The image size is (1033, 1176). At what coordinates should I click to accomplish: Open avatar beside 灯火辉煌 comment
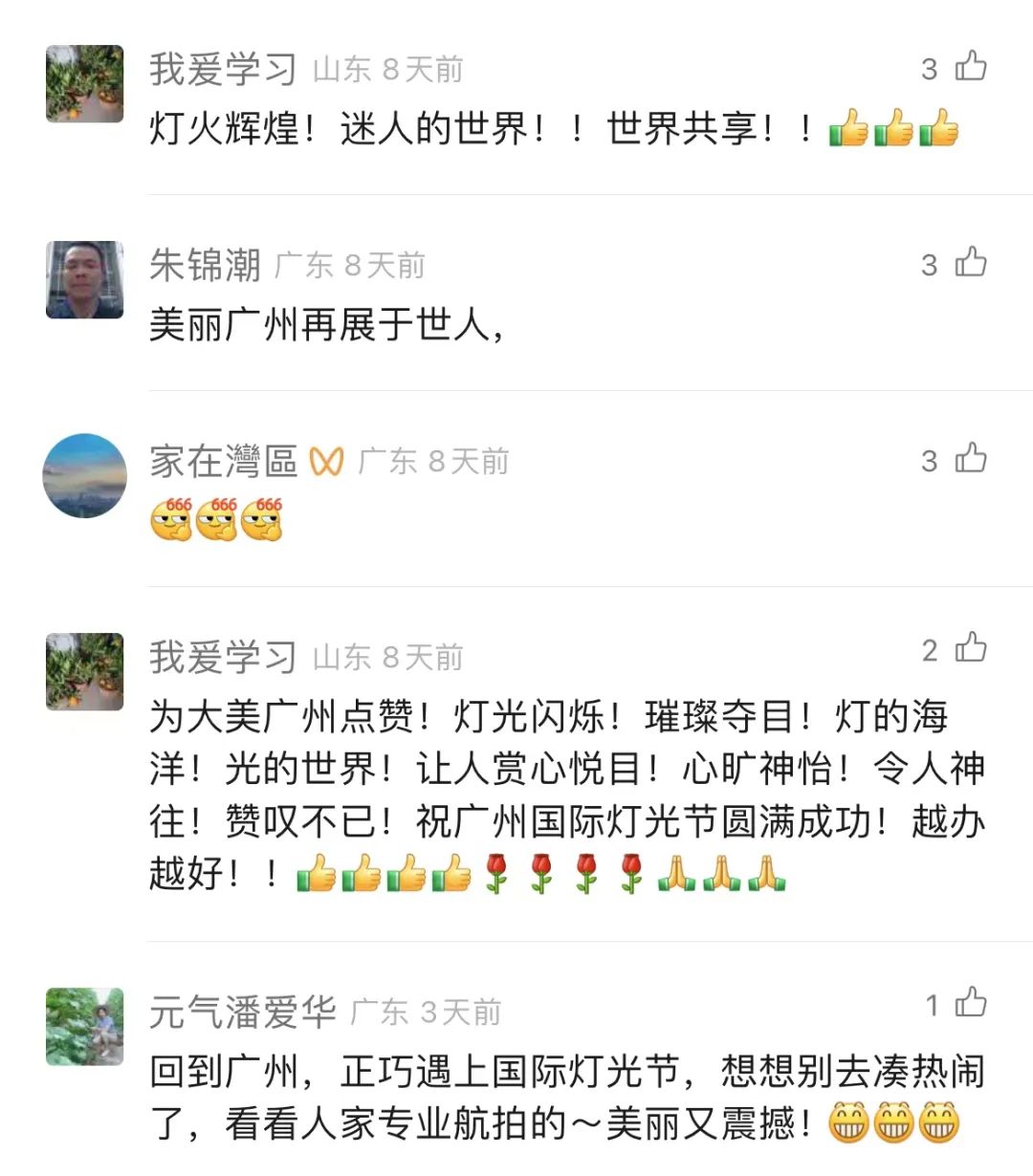pyautogui.click(x=85, y=84)
